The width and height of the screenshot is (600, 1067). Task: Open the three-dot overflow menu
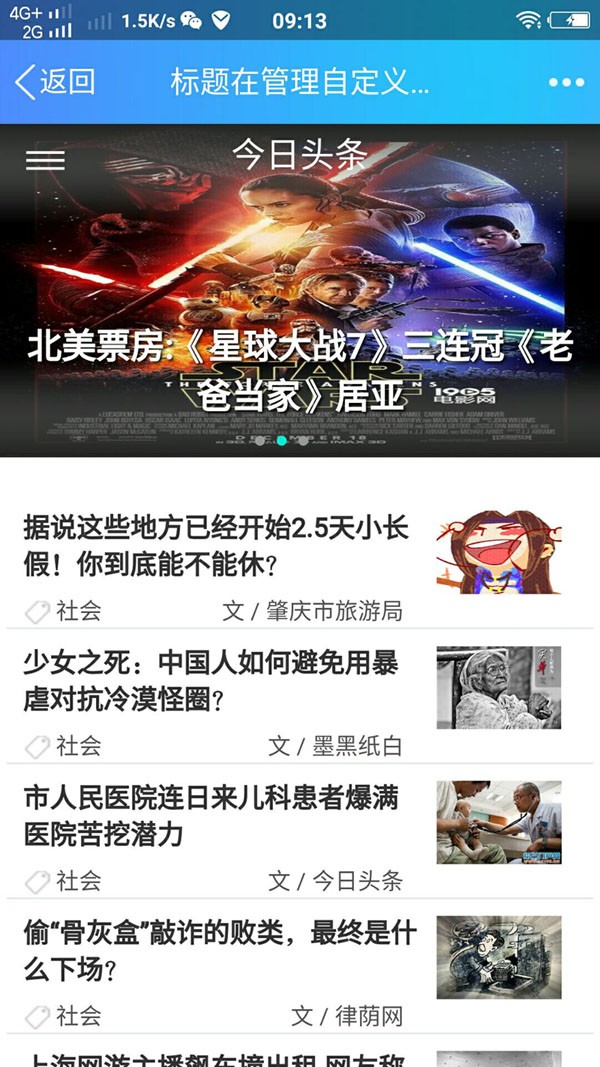(x=566, y=83)
